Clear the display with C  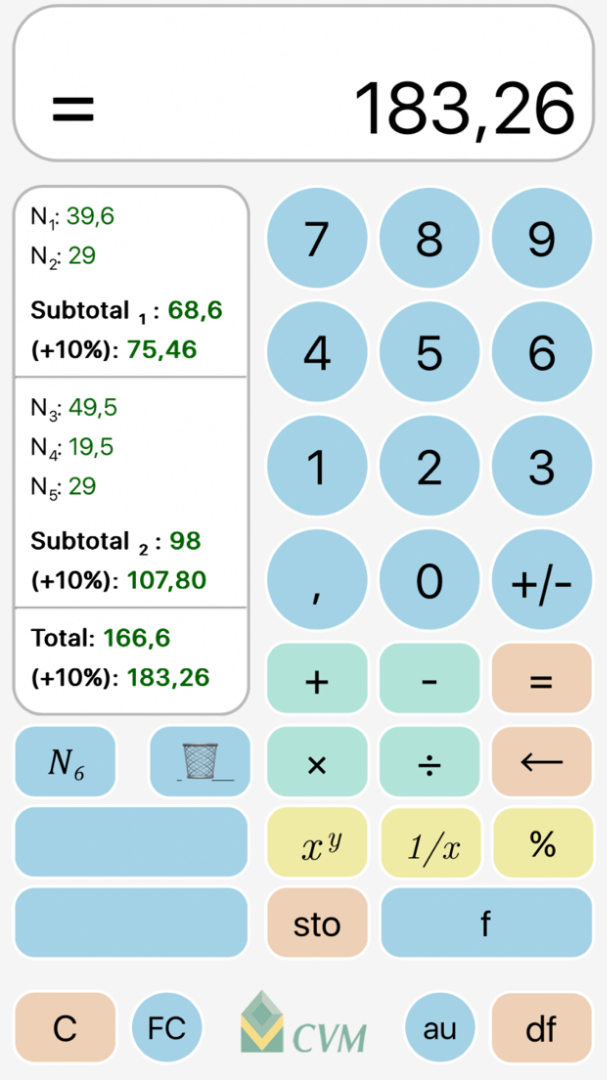tap(65, 1028)
